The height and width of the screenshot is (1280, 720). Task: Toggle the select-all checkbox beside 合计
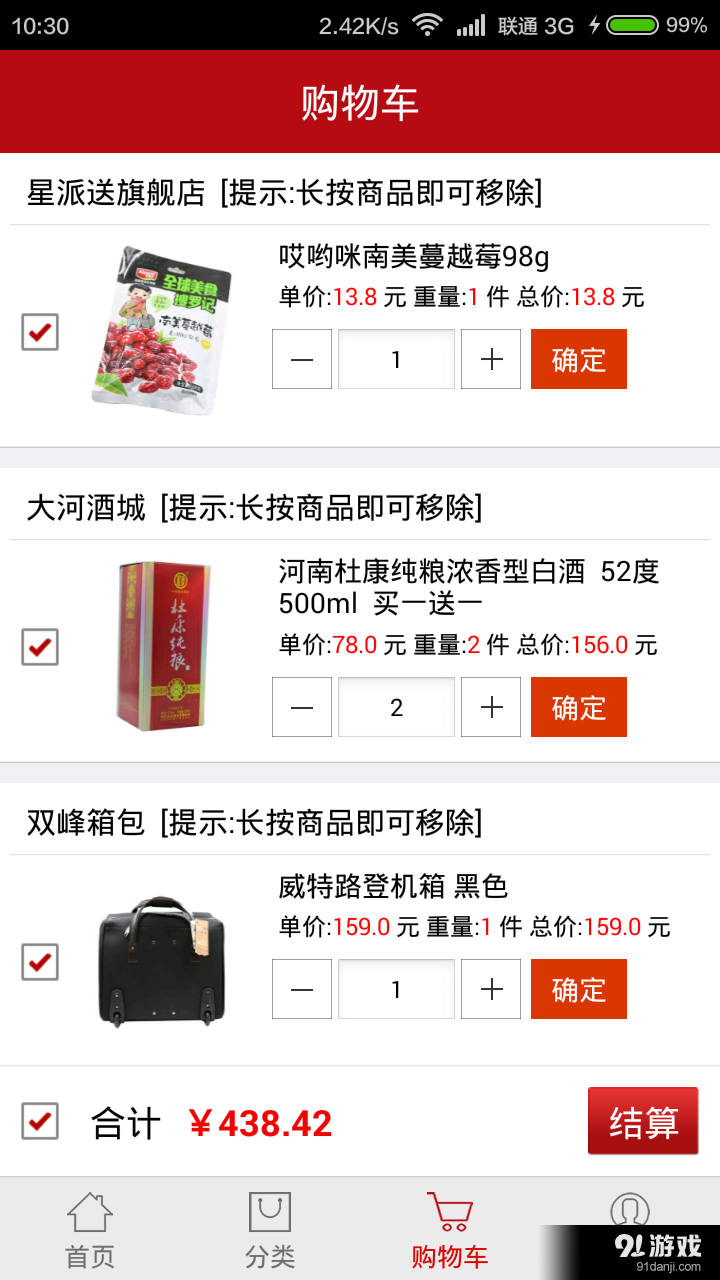coord(40,1121)
